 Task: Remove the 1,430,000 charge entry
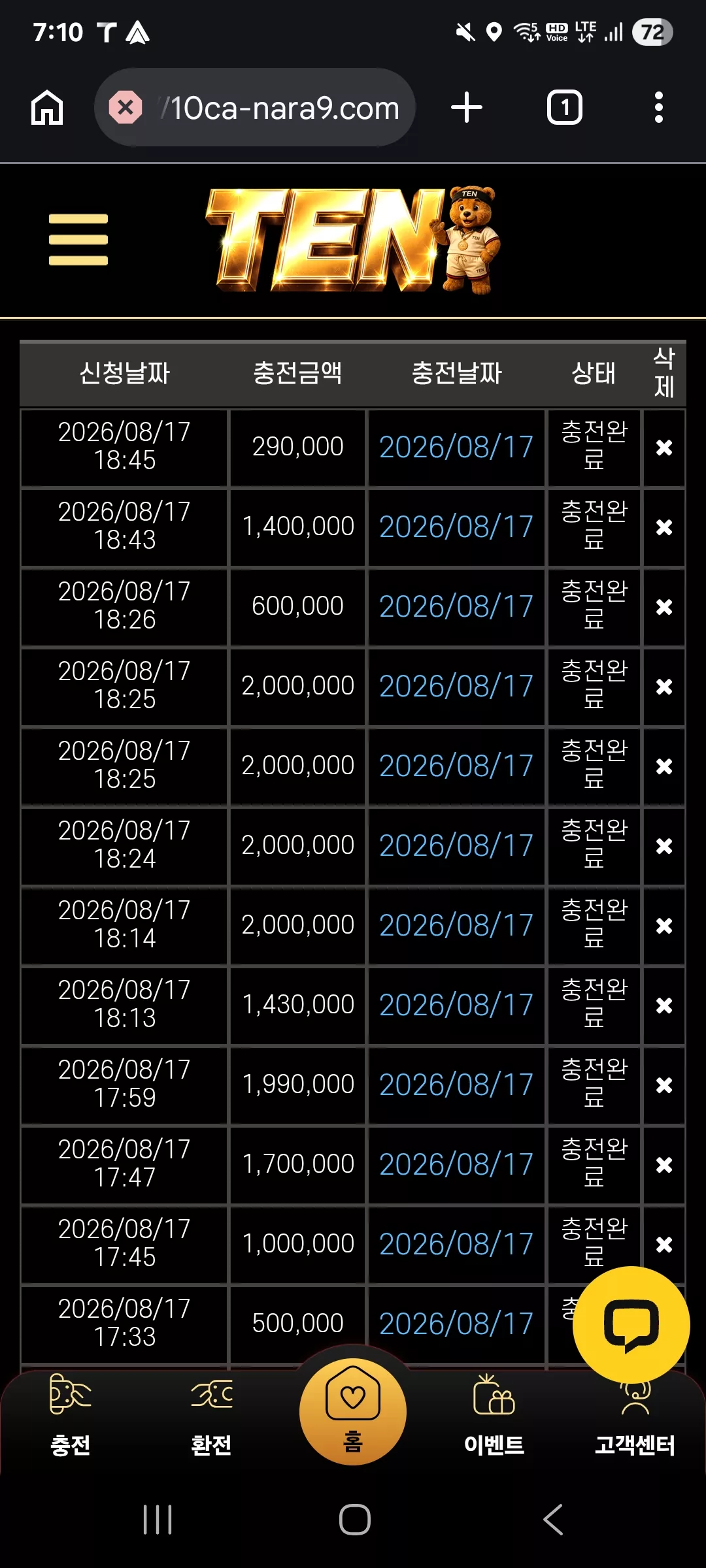point(664,1005)
